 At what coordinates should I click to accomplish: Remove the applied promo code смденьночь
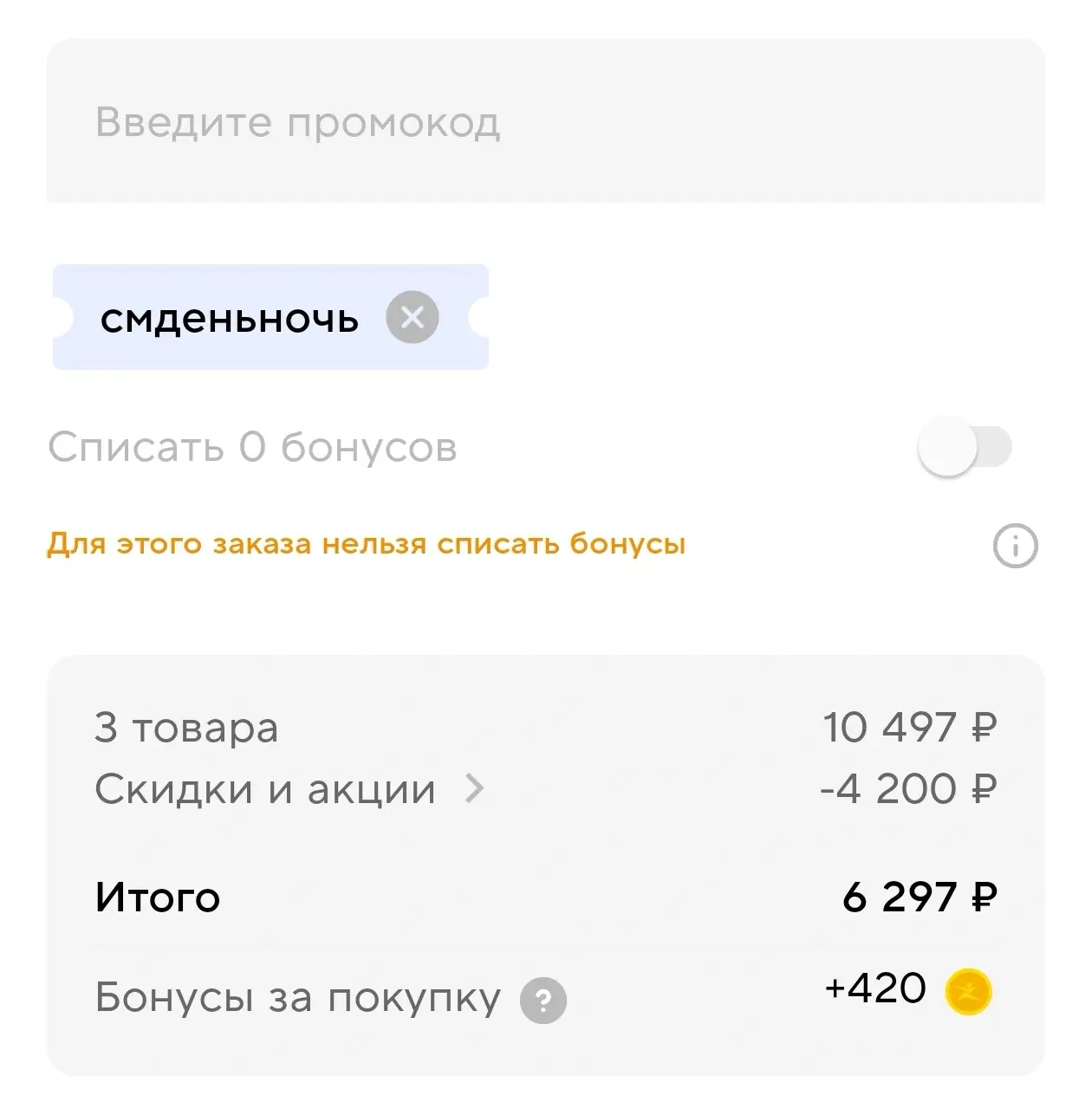(413, 318)
